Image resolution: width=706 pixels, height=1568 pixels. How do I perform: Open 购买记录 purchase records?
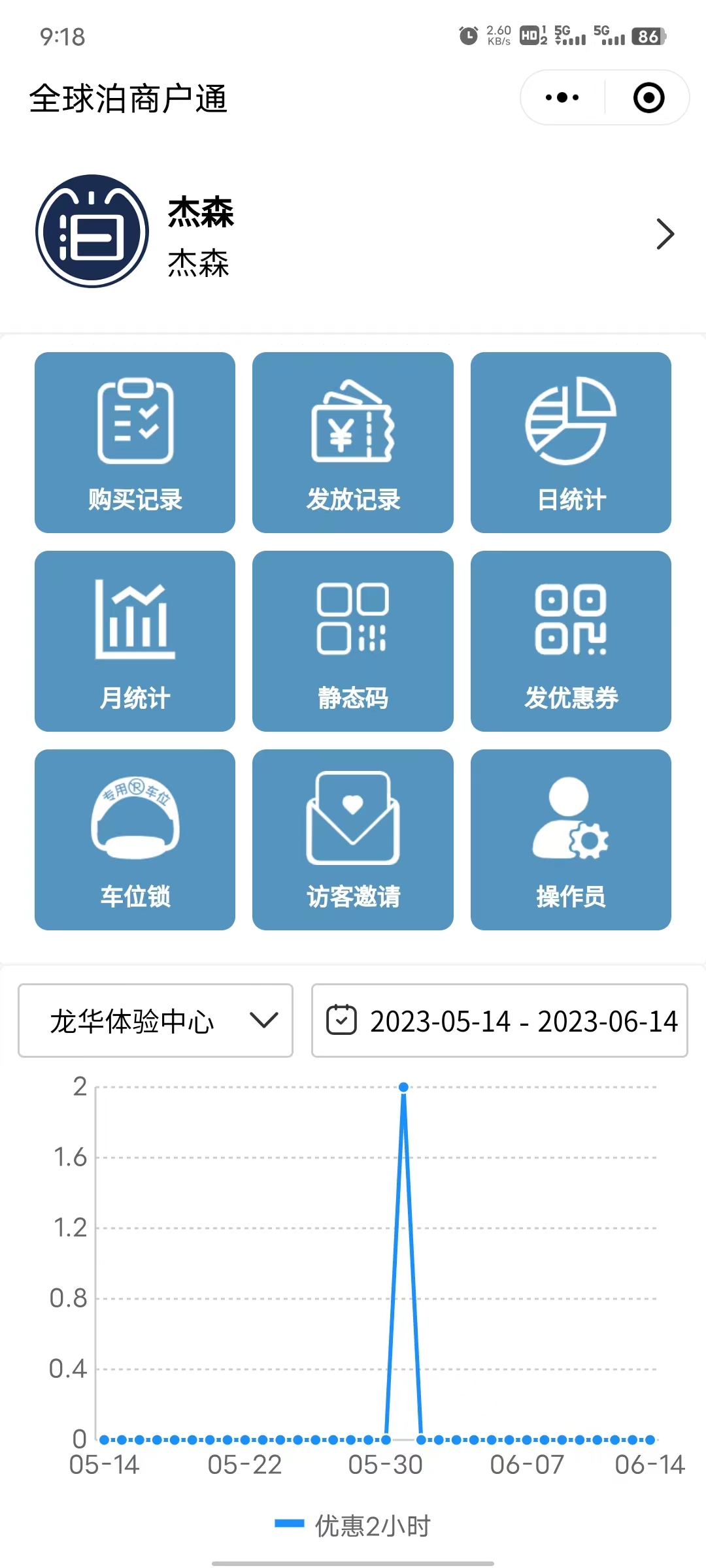tap(135, 443)
